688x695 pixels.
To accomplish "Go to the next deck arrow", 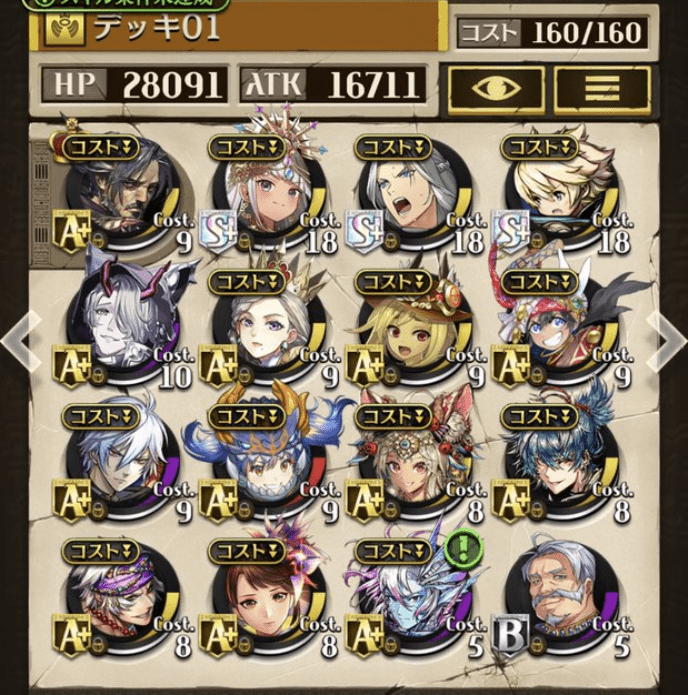I will coord(666,341).
